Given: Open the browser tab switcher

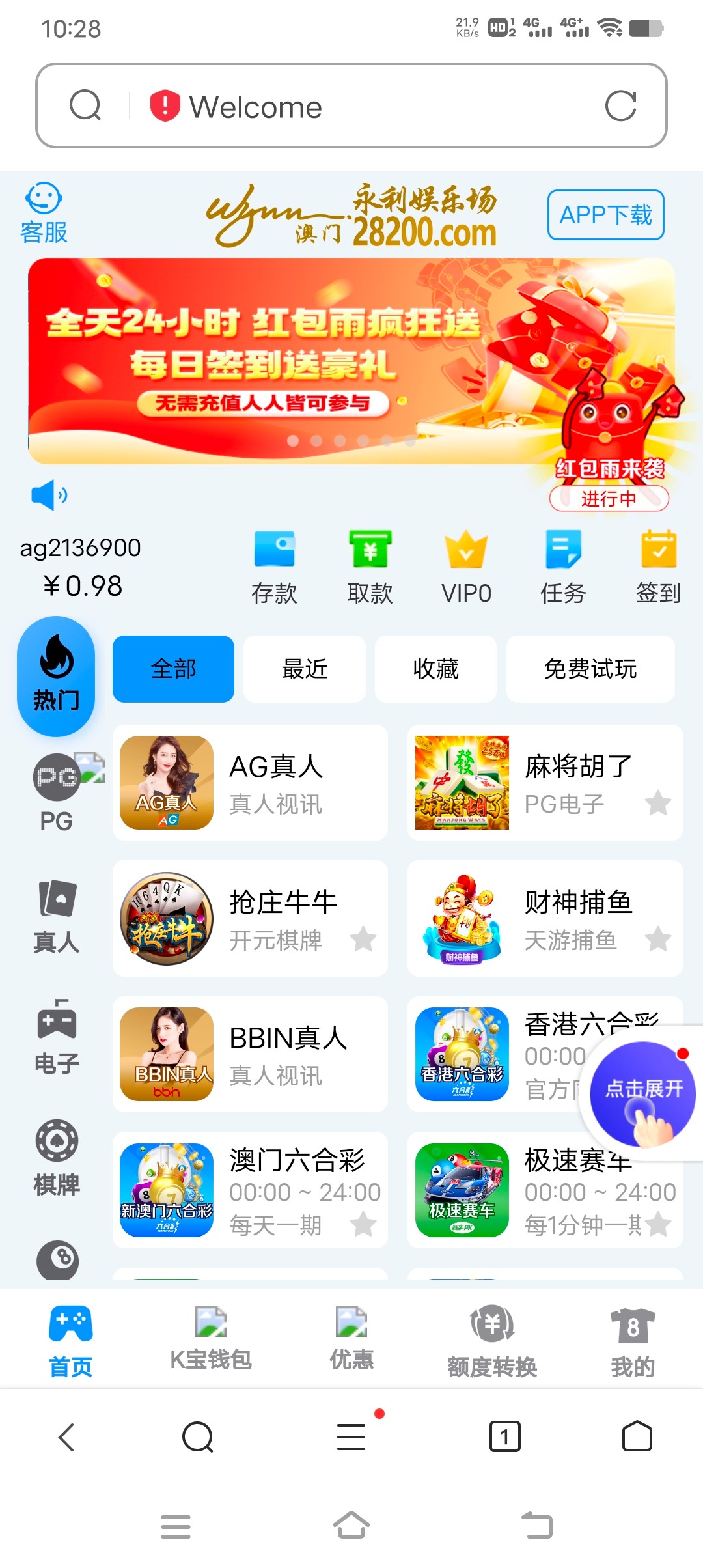Looking at the screenshot, I should (504, 1436).
